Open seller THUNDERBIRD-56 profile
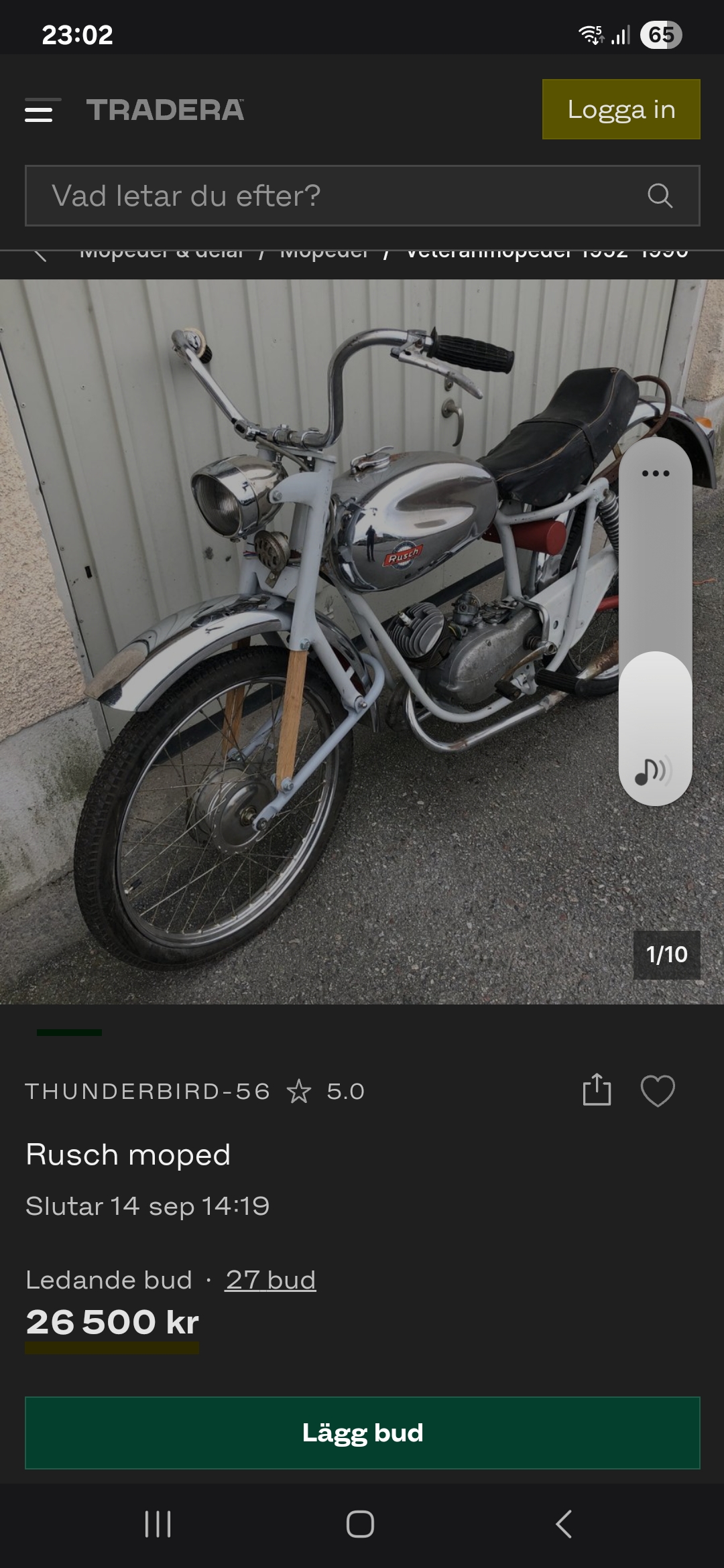The height and width of the screenshot is (1568, 724). 147,1092
